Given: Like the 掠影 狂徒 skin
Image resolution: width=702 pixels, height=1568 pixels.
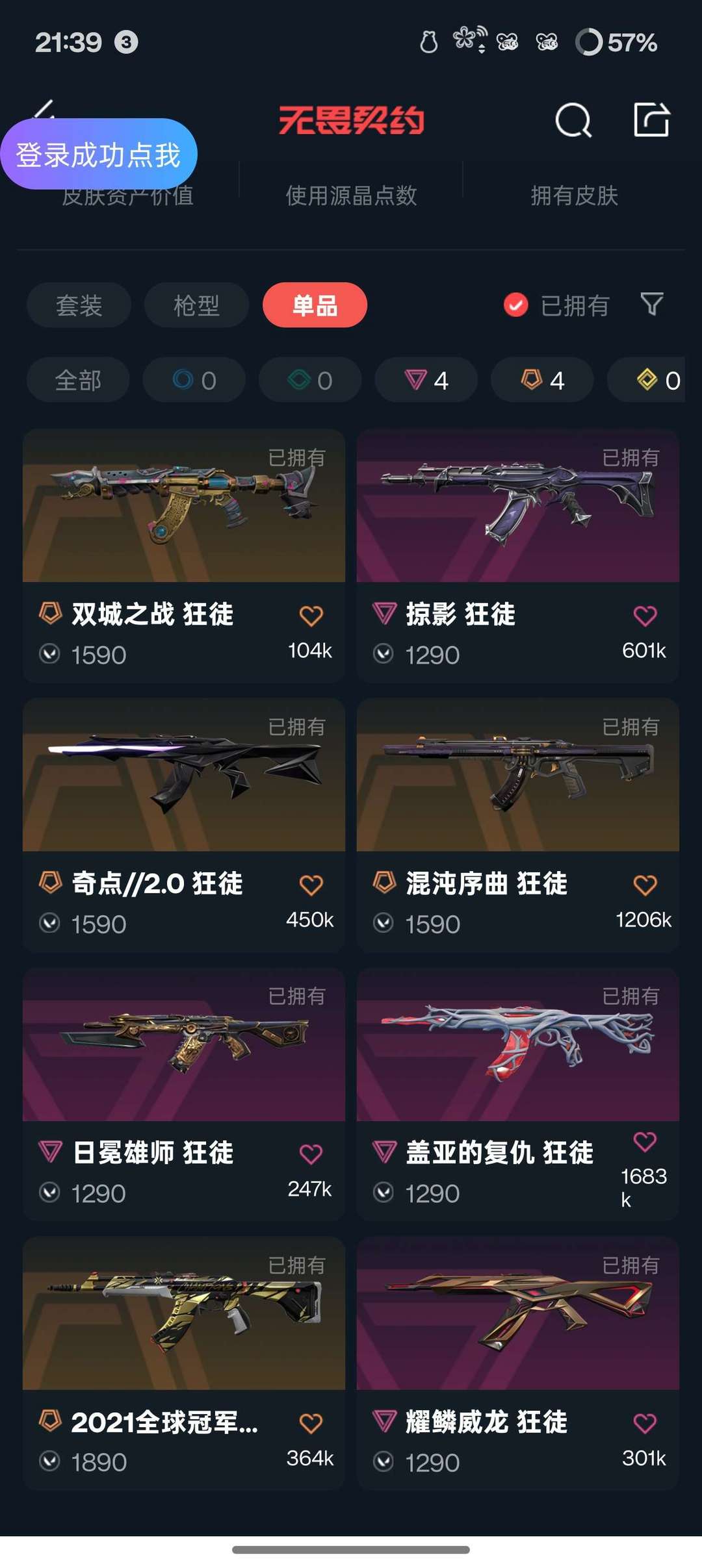Looking at the screenshot, I should pyautogui.click(x=645, y=616).
